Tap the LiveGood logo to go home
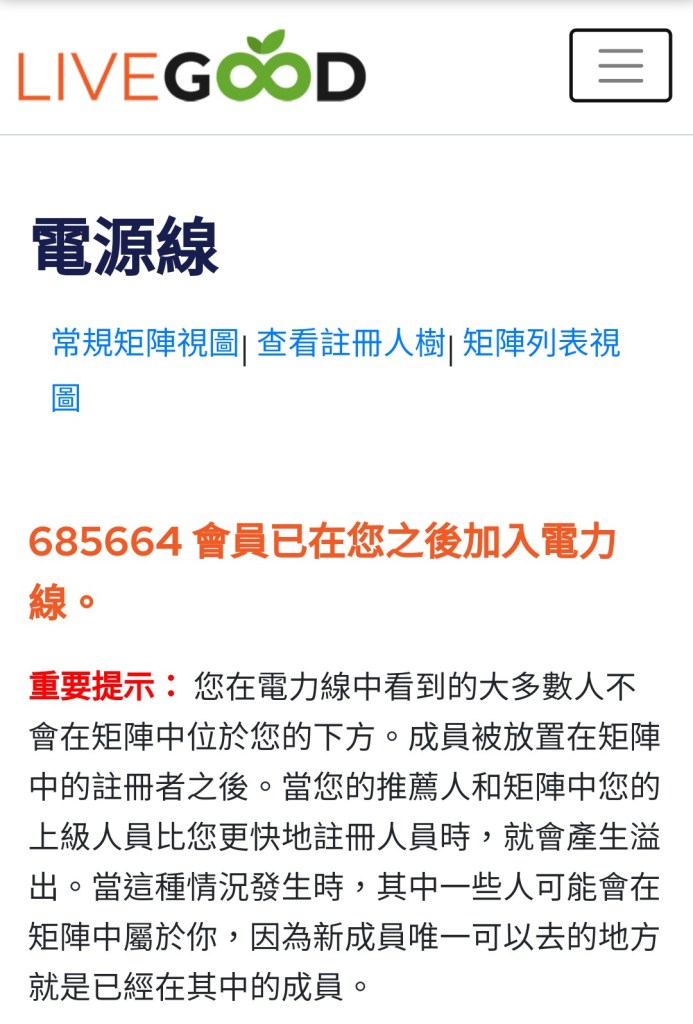 192,68
